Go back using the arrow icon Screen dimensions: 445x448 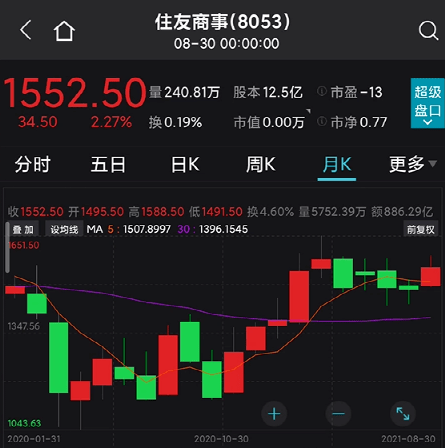click(x=26, y=30)
